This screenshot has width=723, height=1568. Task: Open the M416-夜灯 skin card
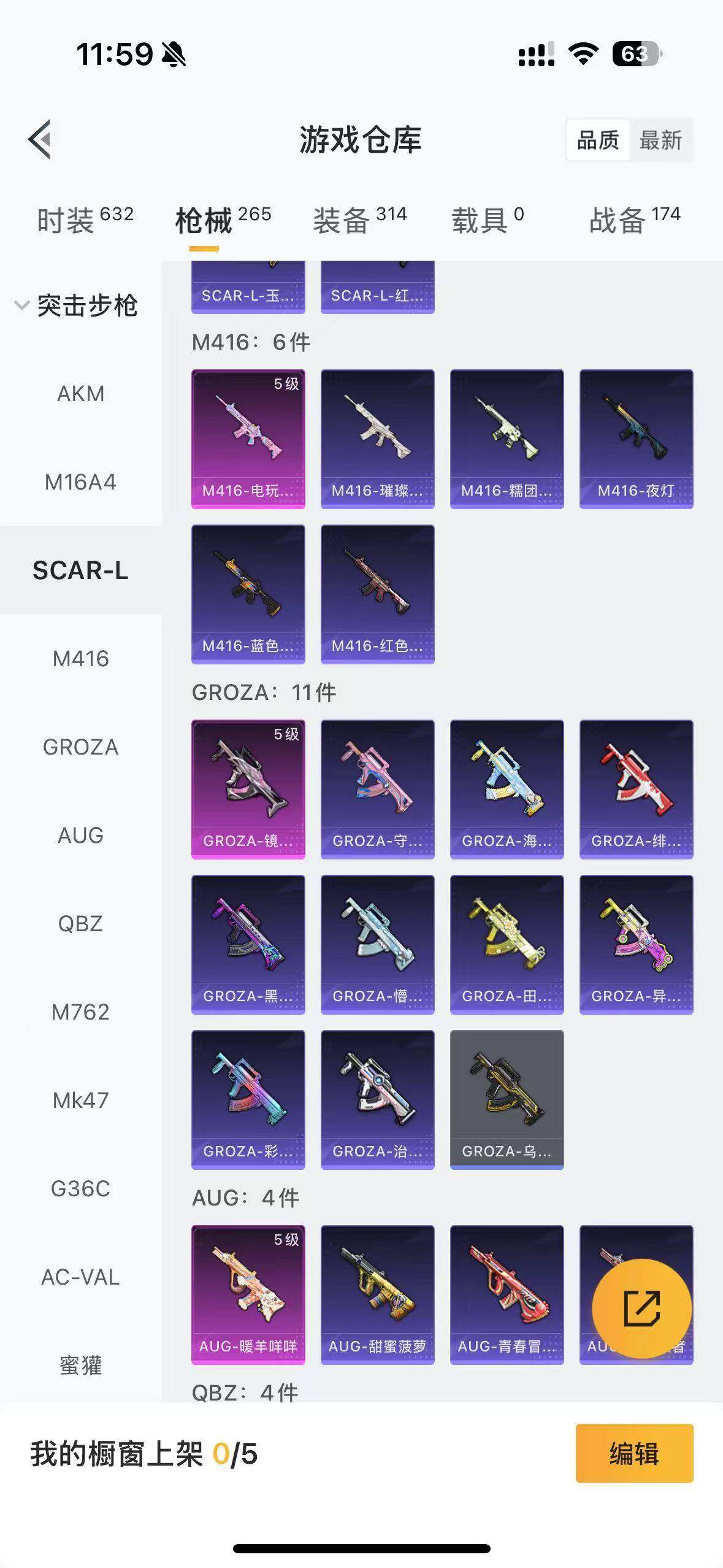point(636,439)
